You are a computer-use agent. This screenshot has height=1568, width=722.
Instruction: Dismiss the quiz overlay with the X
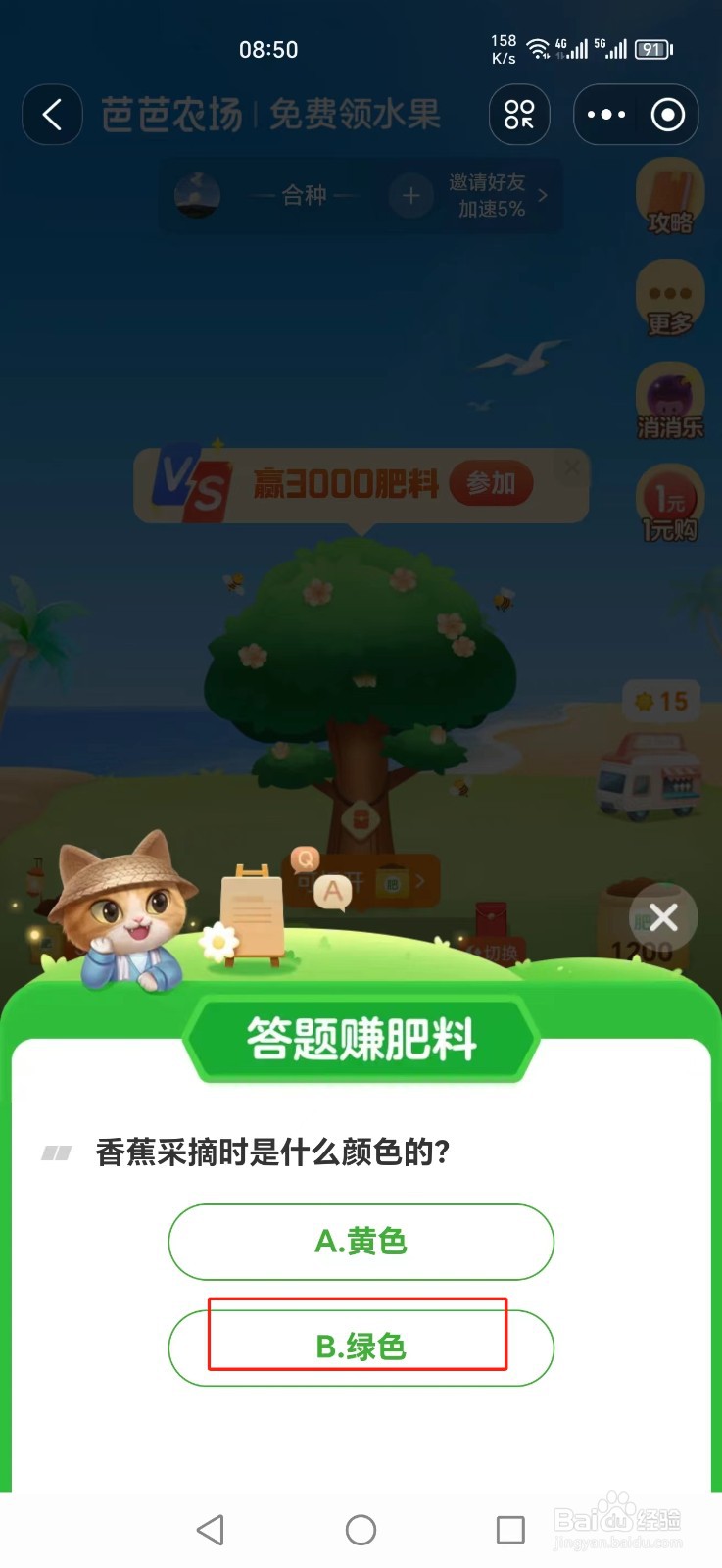[x=664, y=917]
